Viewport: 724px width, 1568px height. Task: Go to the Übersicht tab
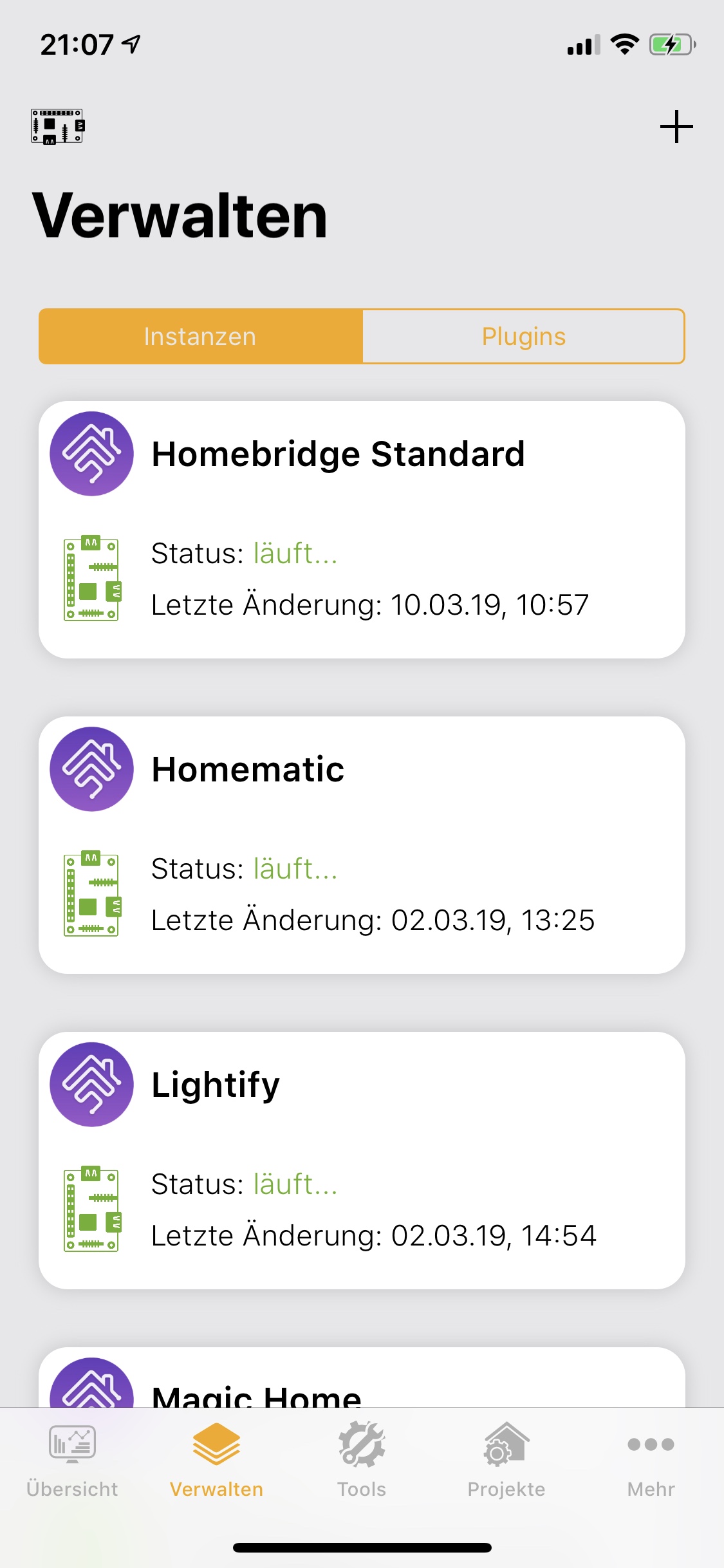pos(72,1460)
